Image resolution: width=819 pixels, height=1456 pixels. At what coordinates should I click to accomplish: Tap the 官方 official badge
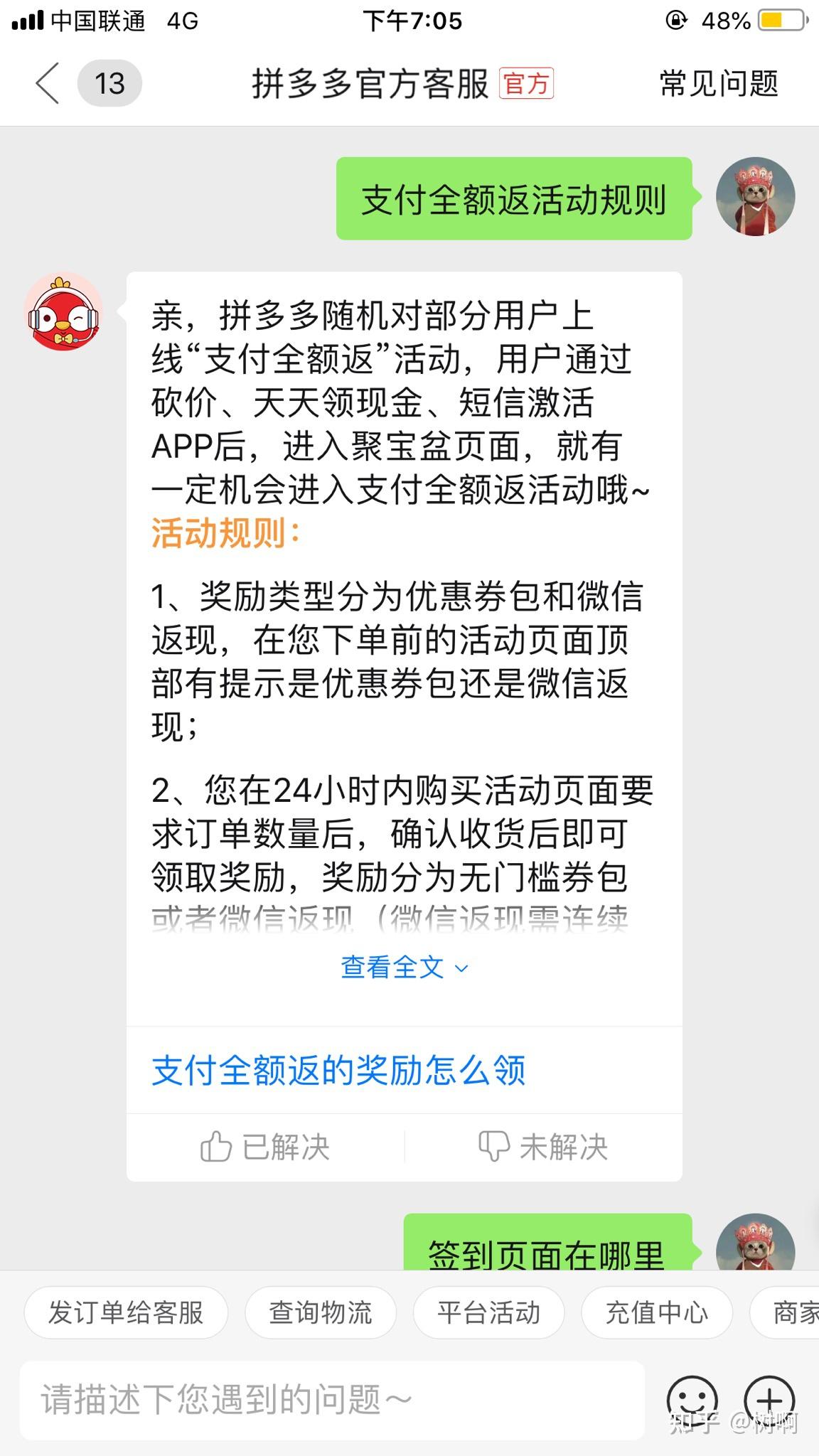[527, 84]
